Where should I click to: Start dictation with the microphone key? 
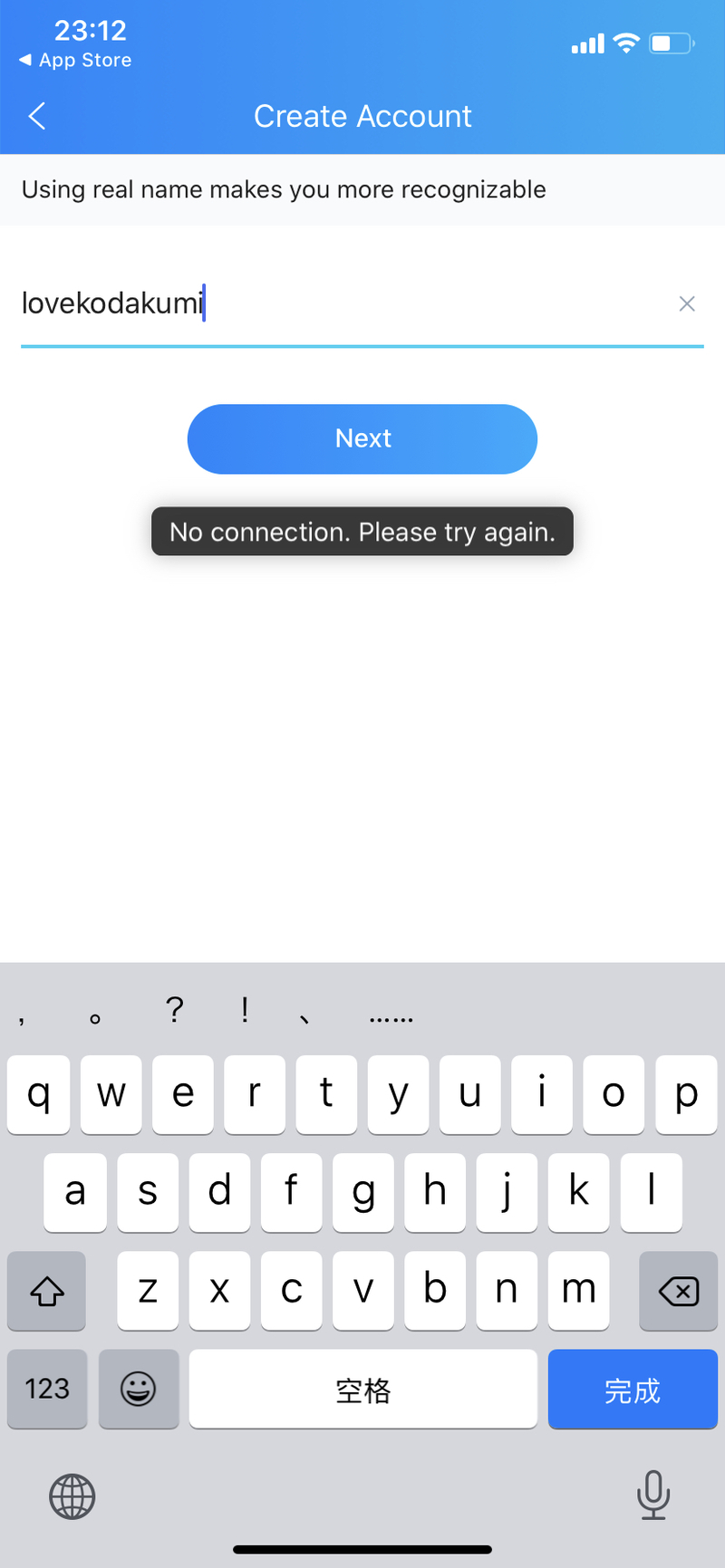coord(652,1495)
